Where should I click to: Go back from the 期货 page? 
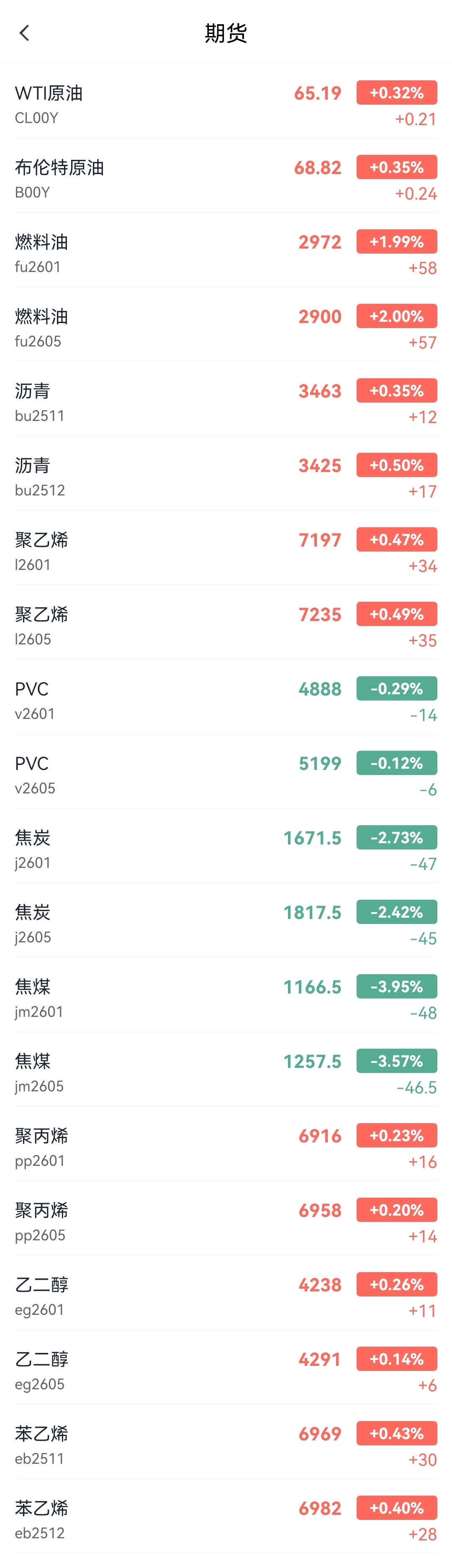(x=24, y=33)
